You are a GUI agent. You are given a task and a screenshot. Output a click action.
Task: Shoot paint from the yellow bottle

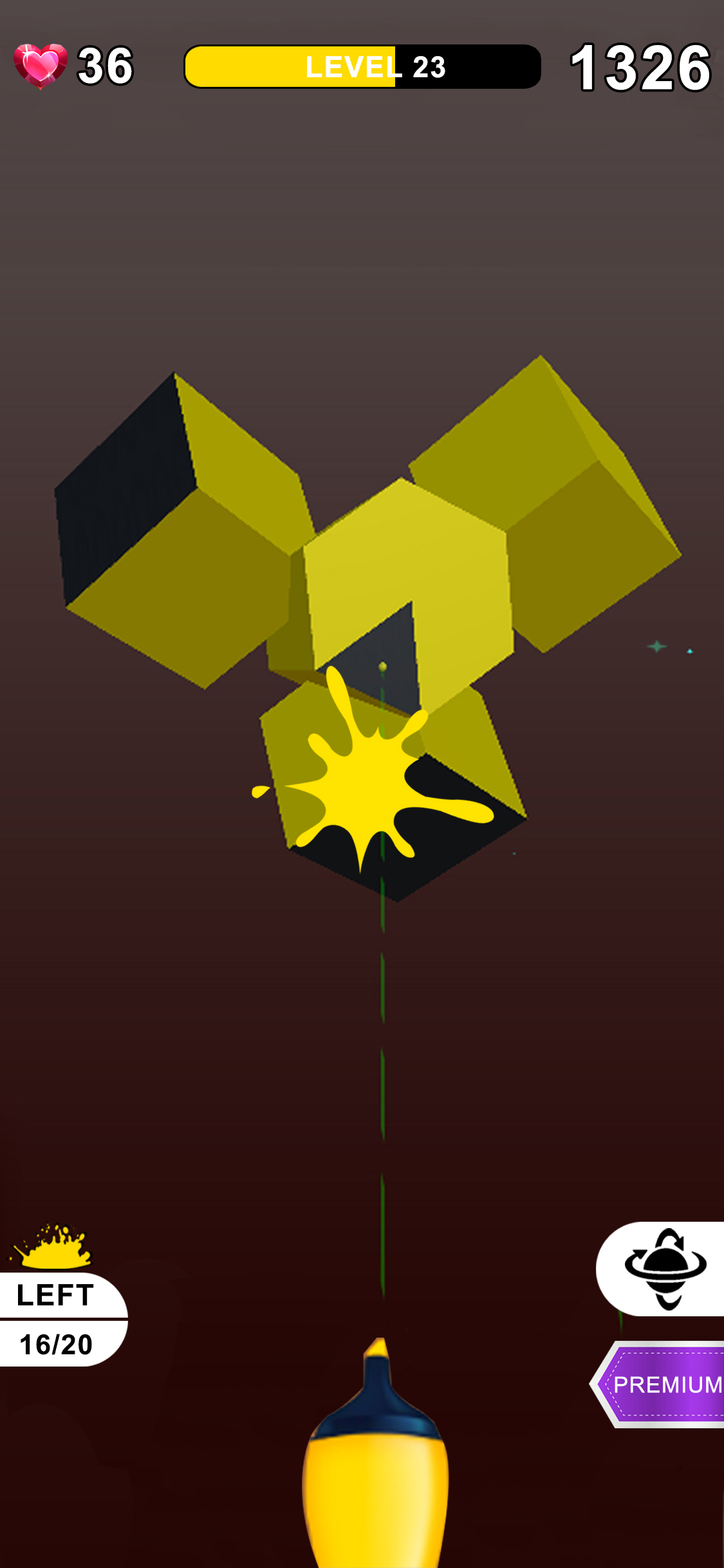point(376,1453)
